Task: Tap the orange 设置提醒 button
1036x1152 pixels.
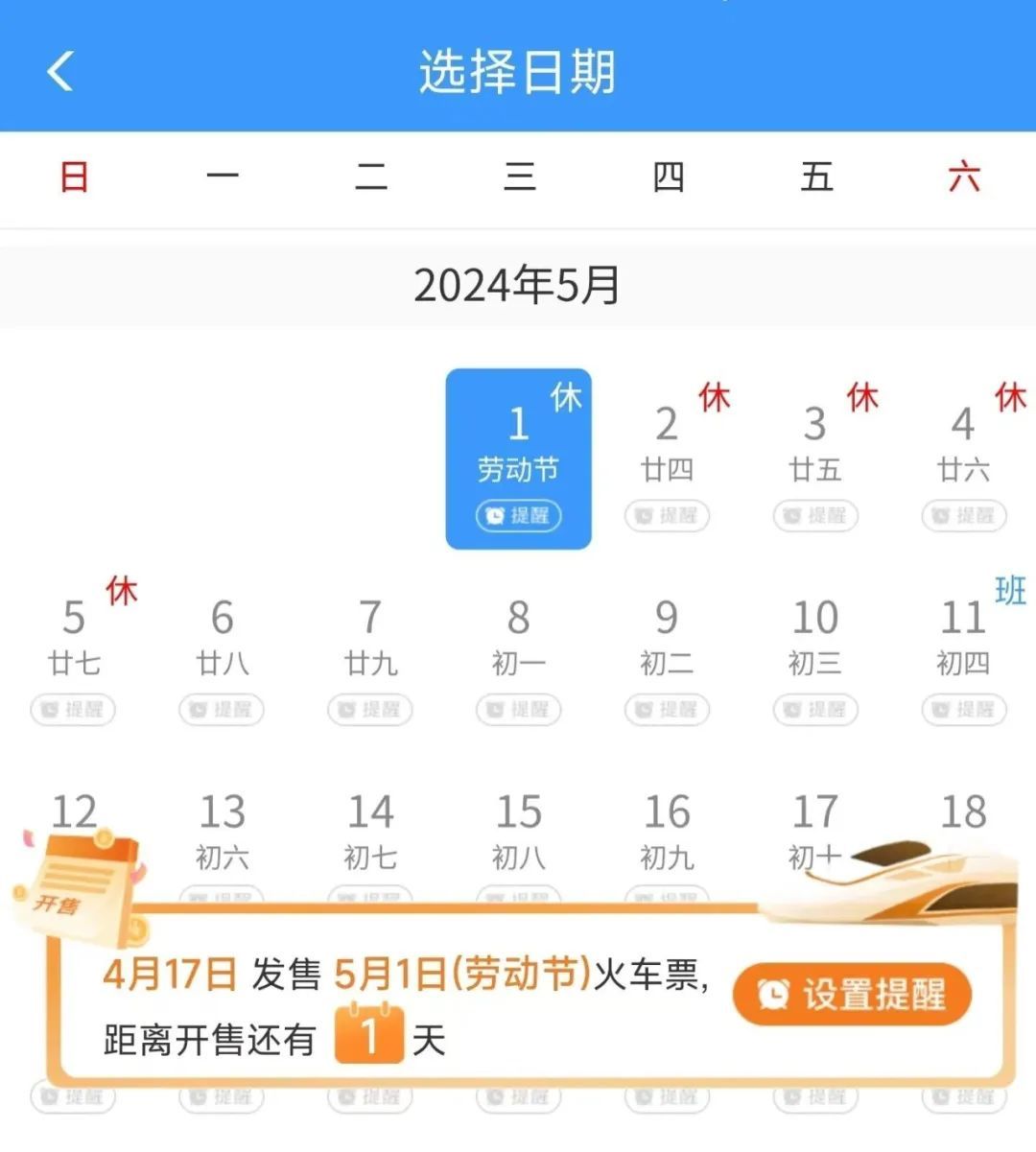Action: coord(852,995)
